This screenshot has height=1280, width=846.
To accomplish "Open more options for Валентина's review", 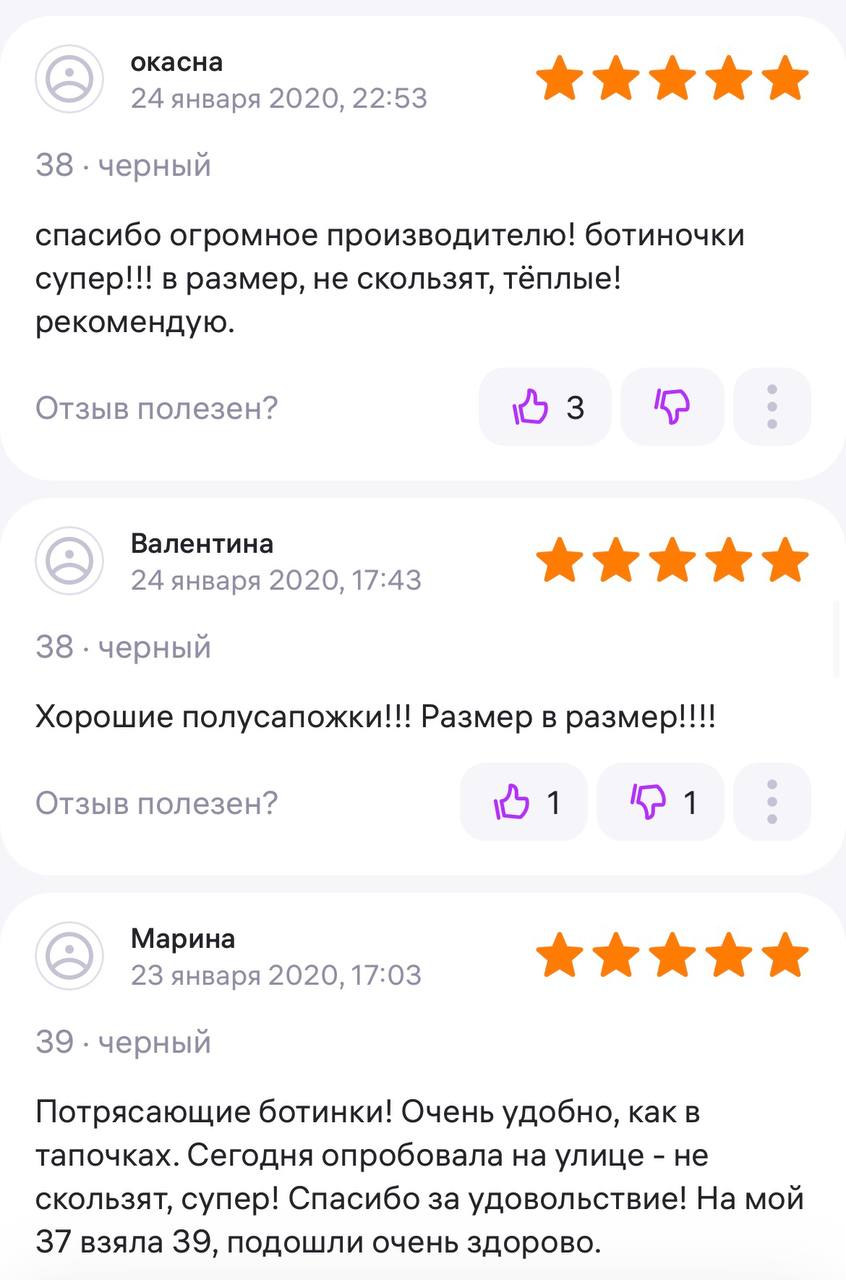I will pyautogui.click(x=772, y=802).
